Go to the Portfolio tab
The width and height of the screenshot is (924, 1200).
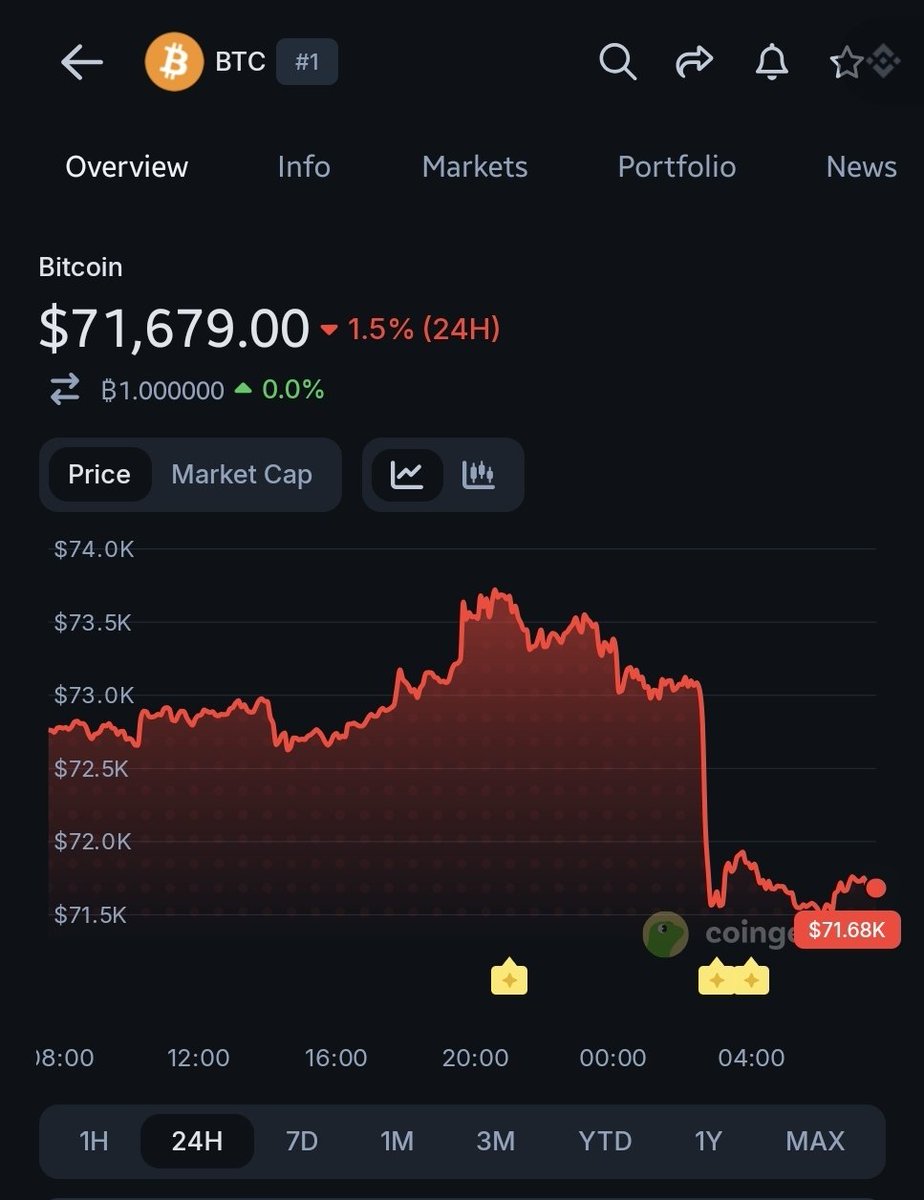(676, 166)
